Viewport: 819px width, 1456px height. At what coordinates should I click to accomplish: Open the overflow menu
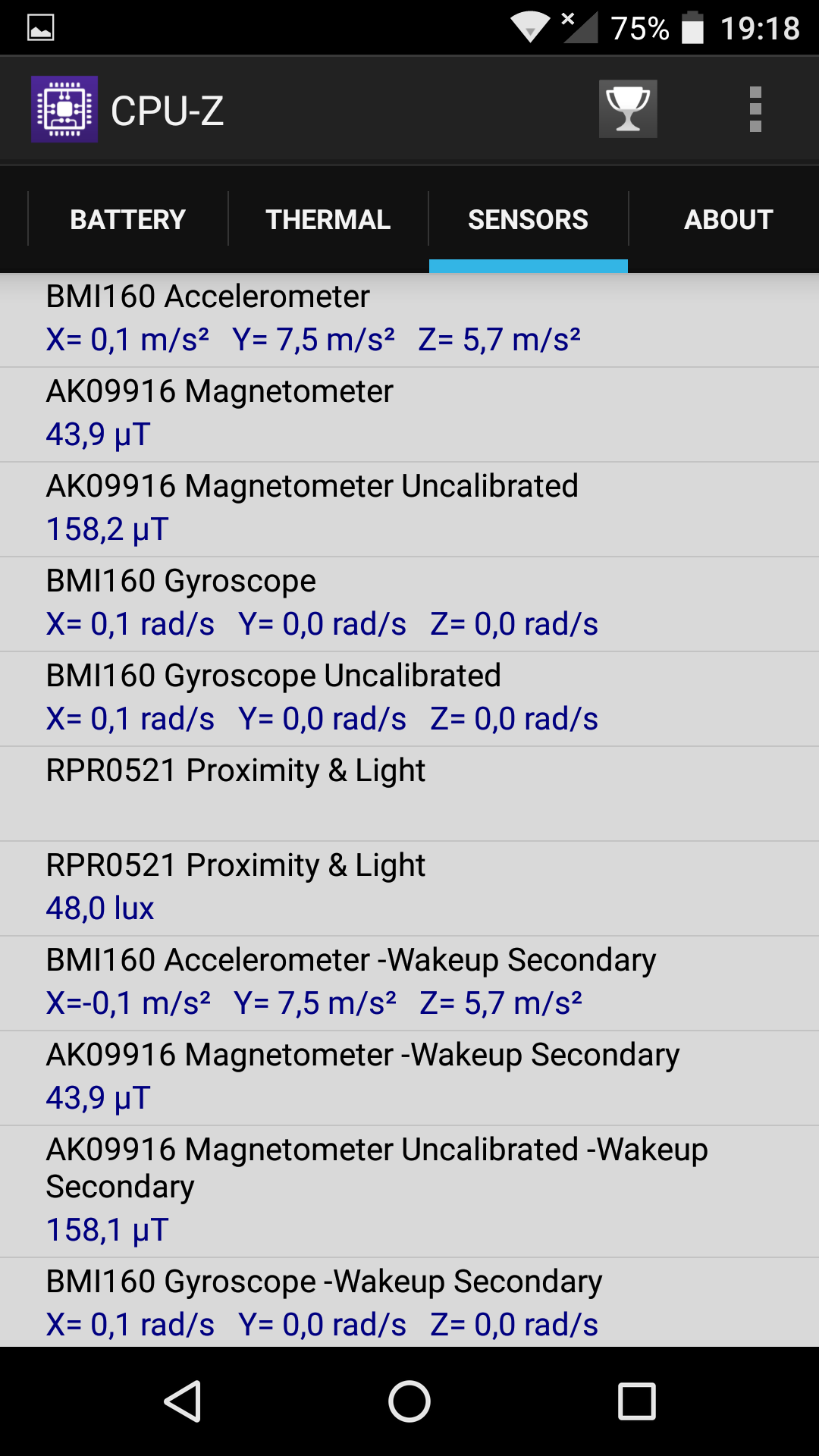(755, 109)
